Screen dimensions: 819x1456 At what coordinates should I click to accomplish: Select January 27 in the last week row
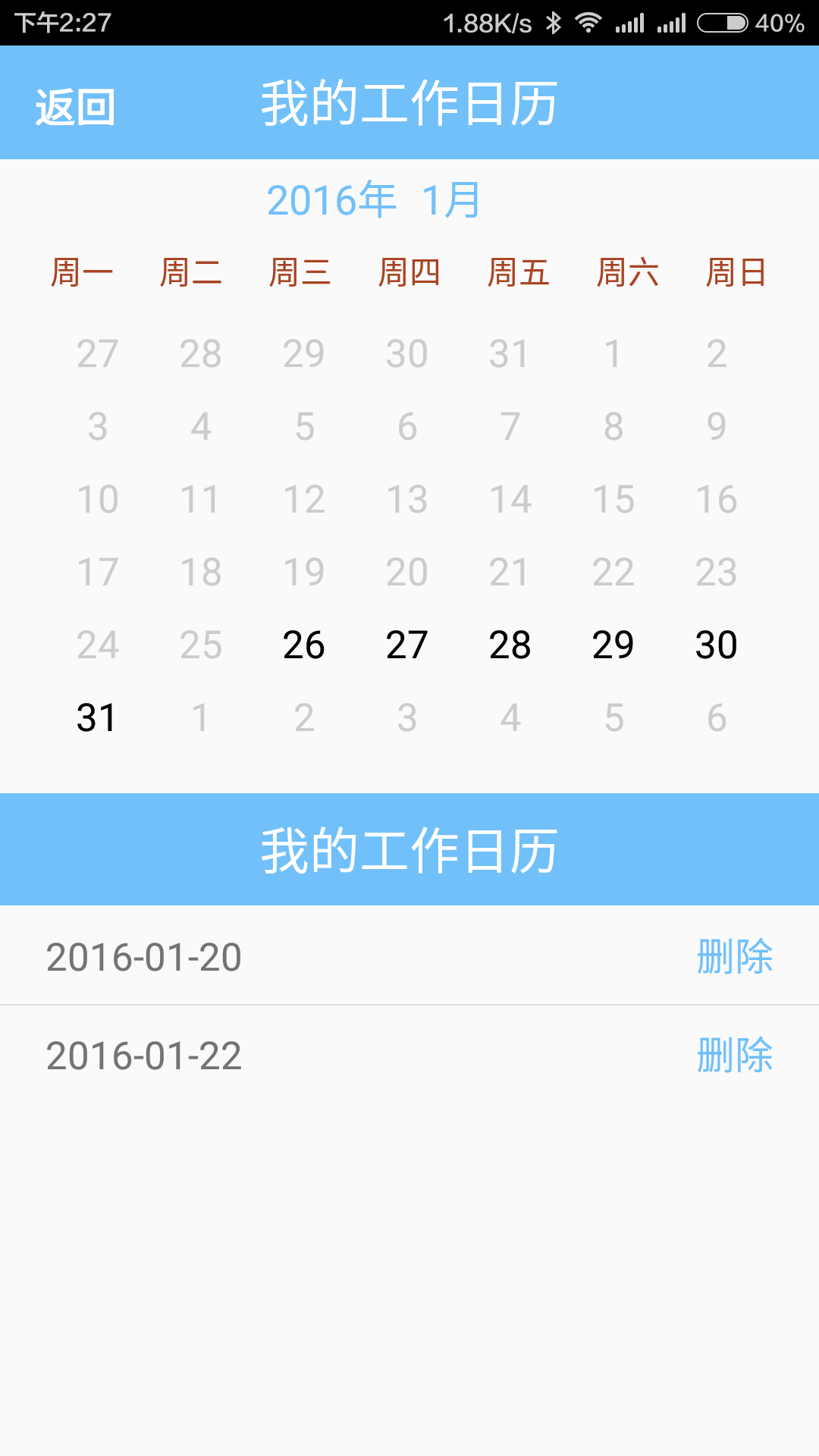coord(407,645)
